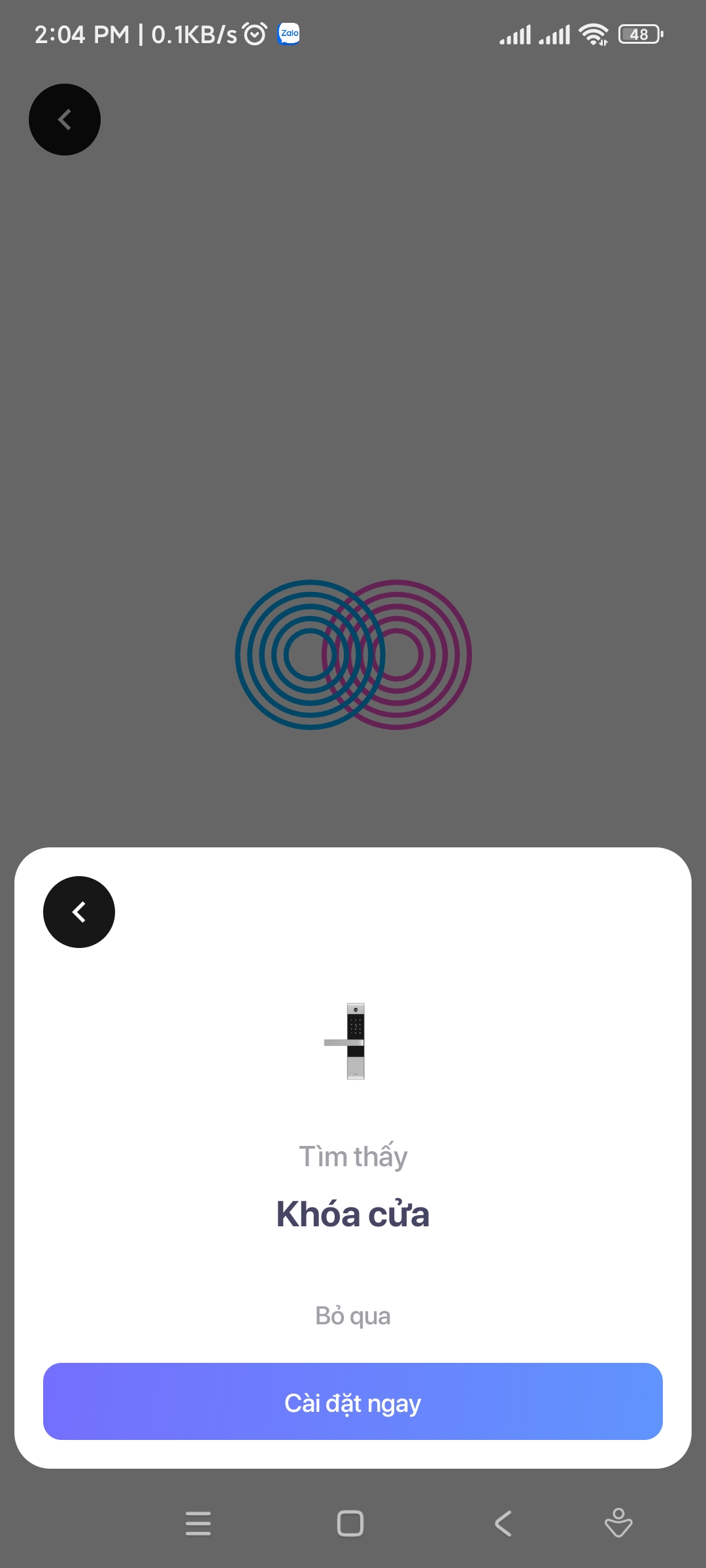Go back with the top-left arrow

point(65,120)
